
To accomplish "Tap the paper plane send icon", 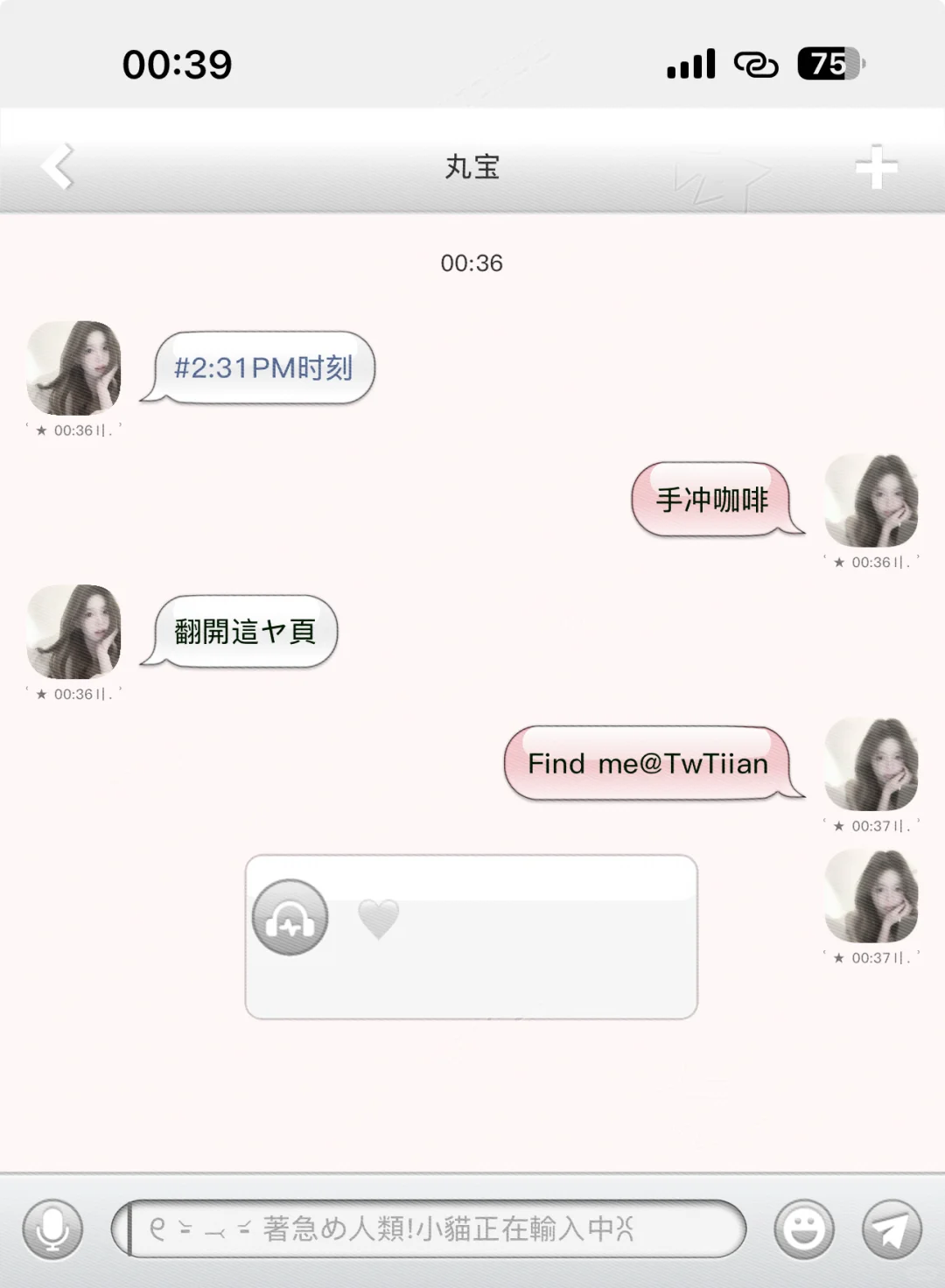I will (x=892, y=1228).
